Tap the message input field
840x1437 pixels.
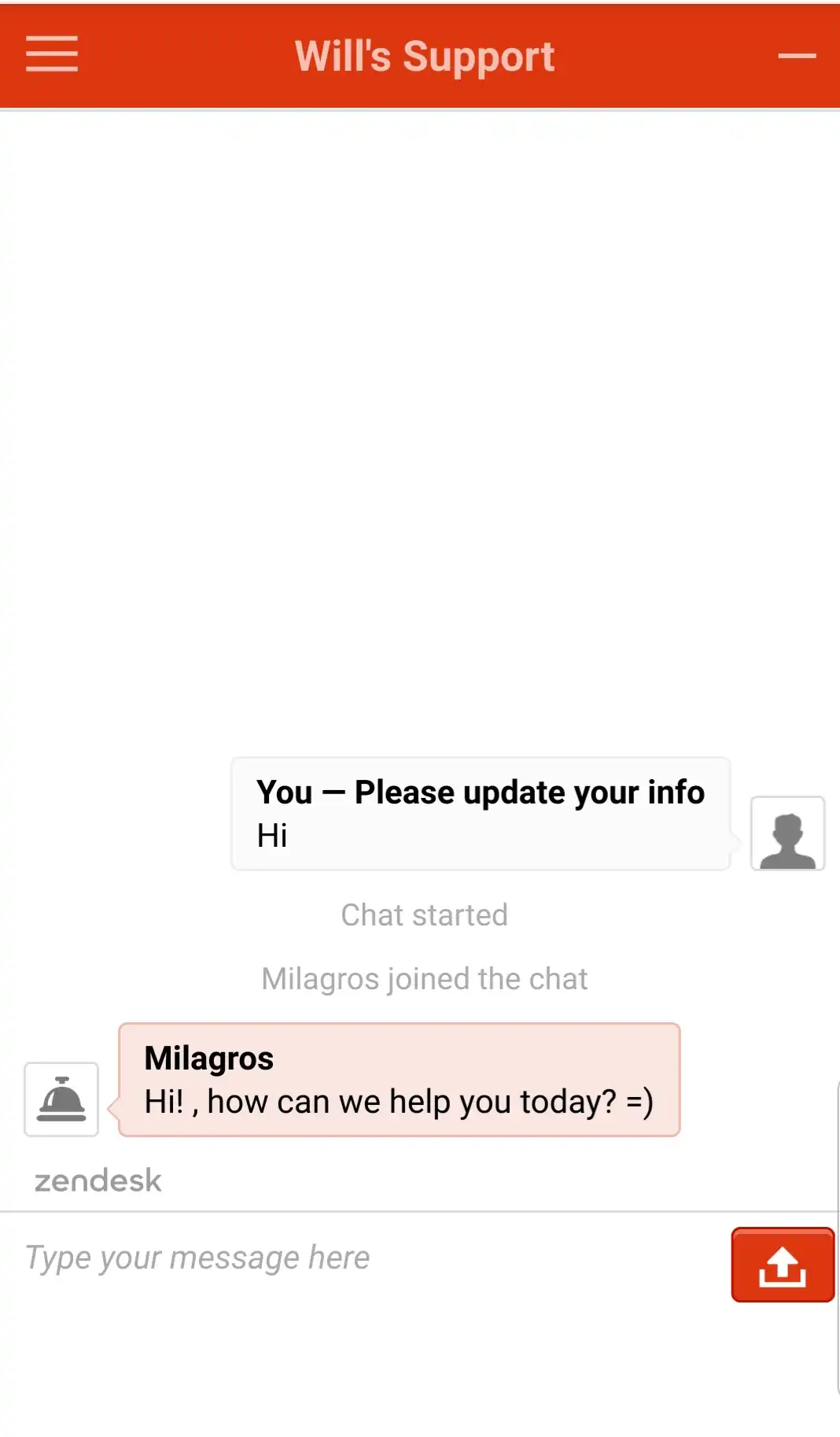(x=362, y=1259)
